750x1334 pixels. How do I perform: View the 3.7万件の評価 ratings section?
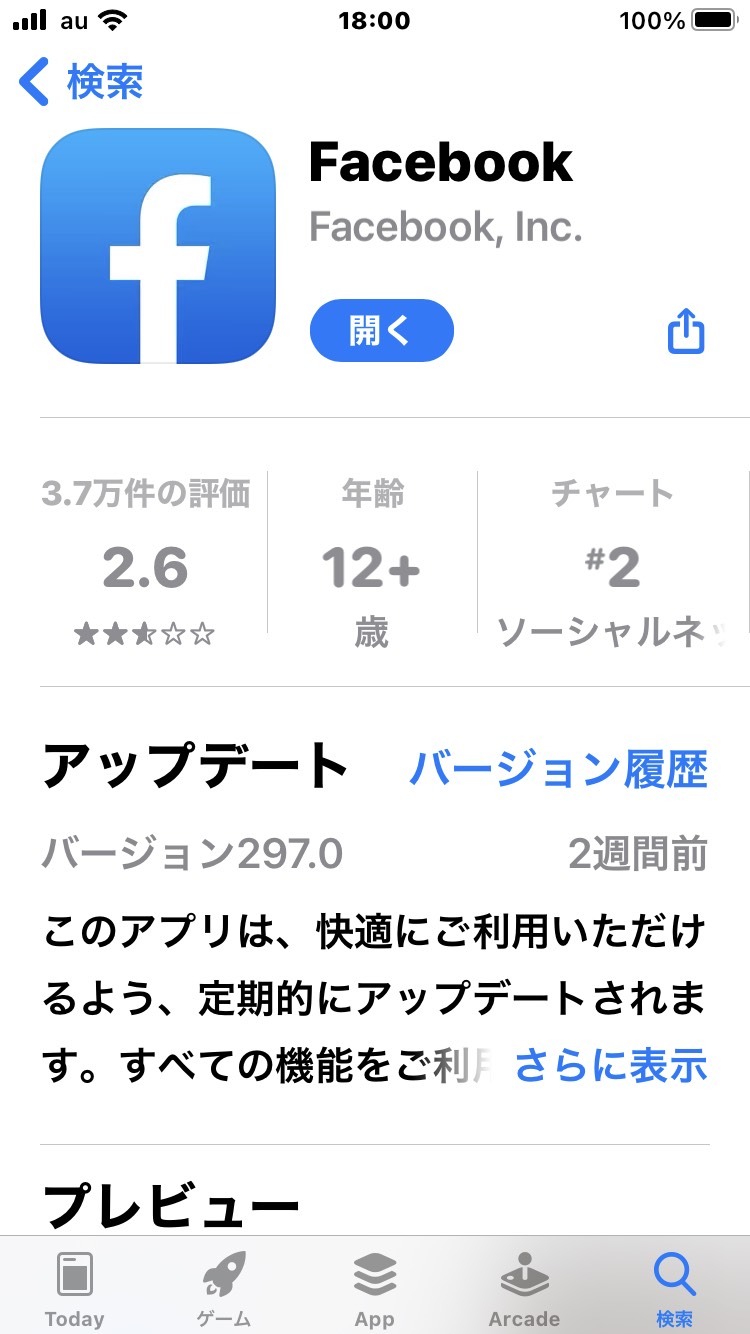146,562
